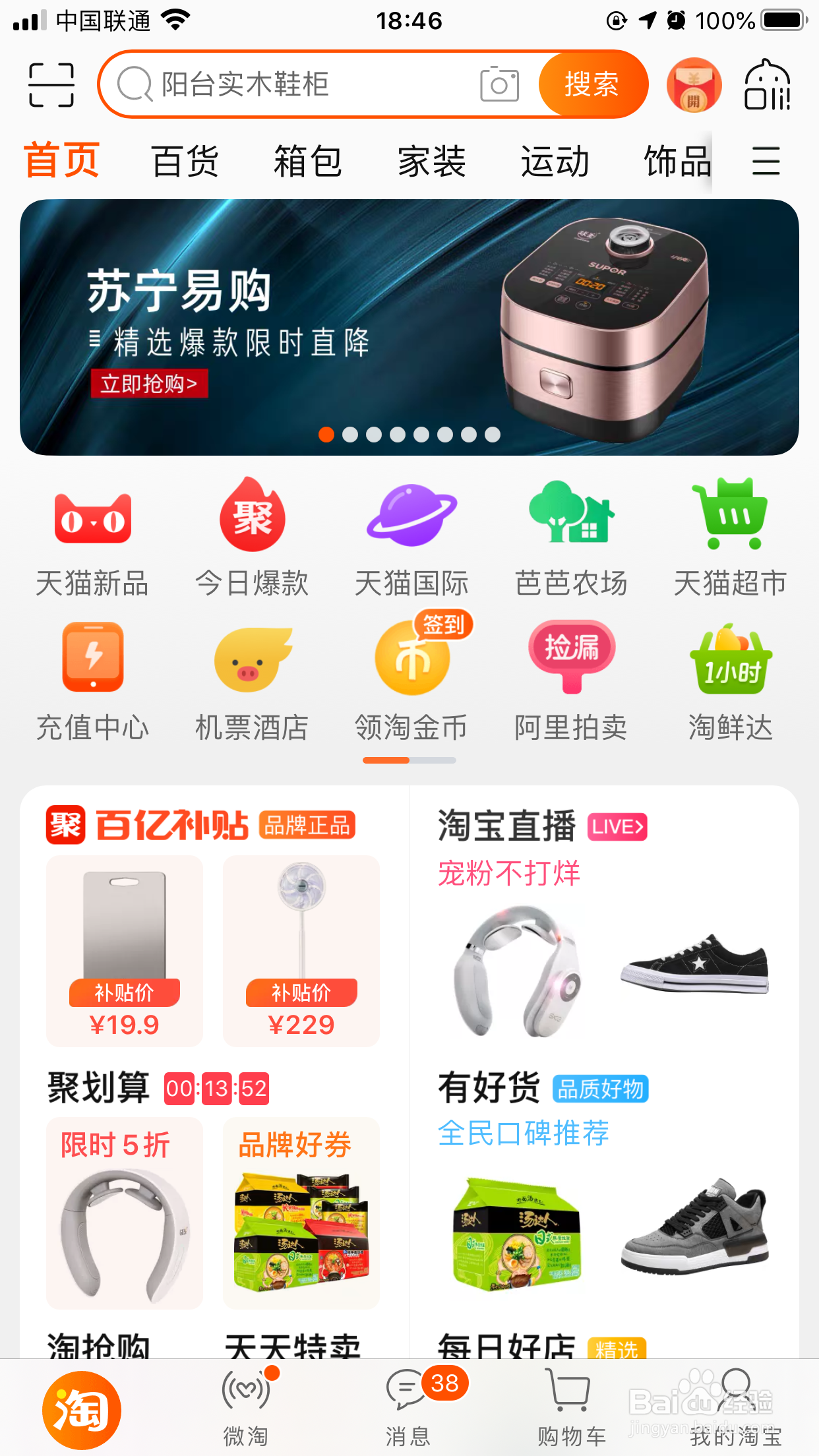Switch to the 运动 category tab

tap(554, 160)
